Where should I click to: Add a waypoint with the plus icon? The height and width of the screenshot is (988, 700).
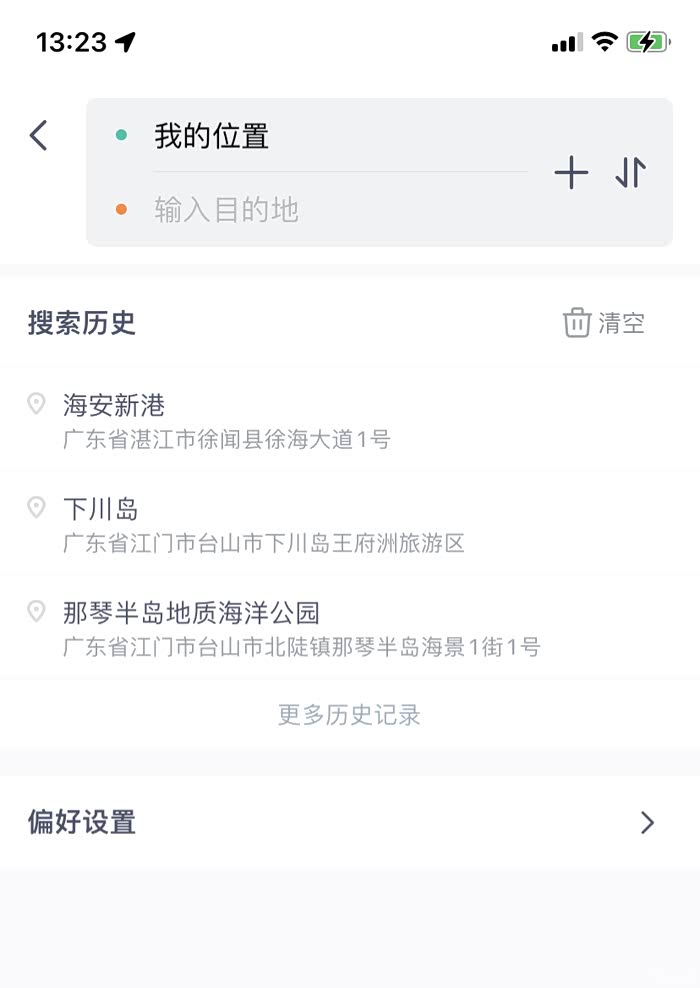click(x=571, y=173)
